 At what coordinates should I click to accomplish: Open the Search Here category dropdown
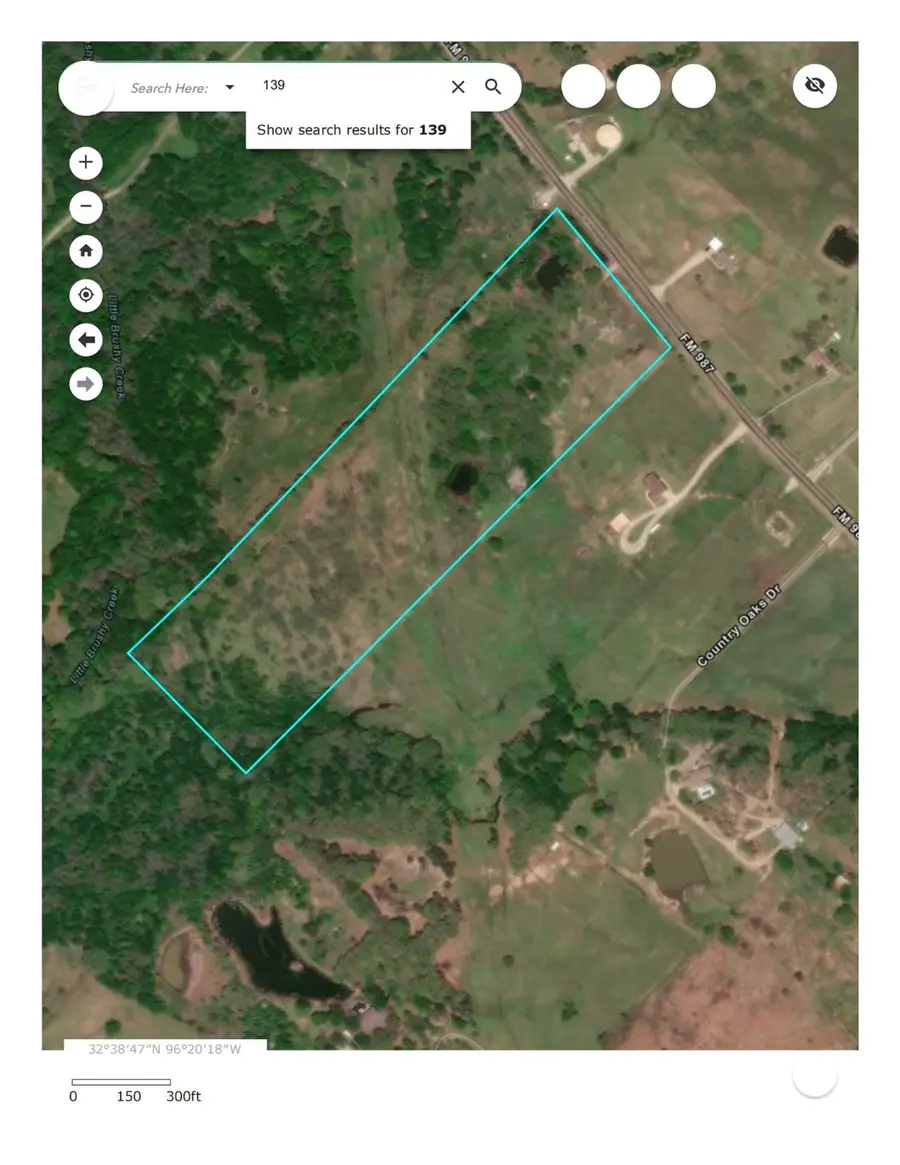tap(229, 87)
